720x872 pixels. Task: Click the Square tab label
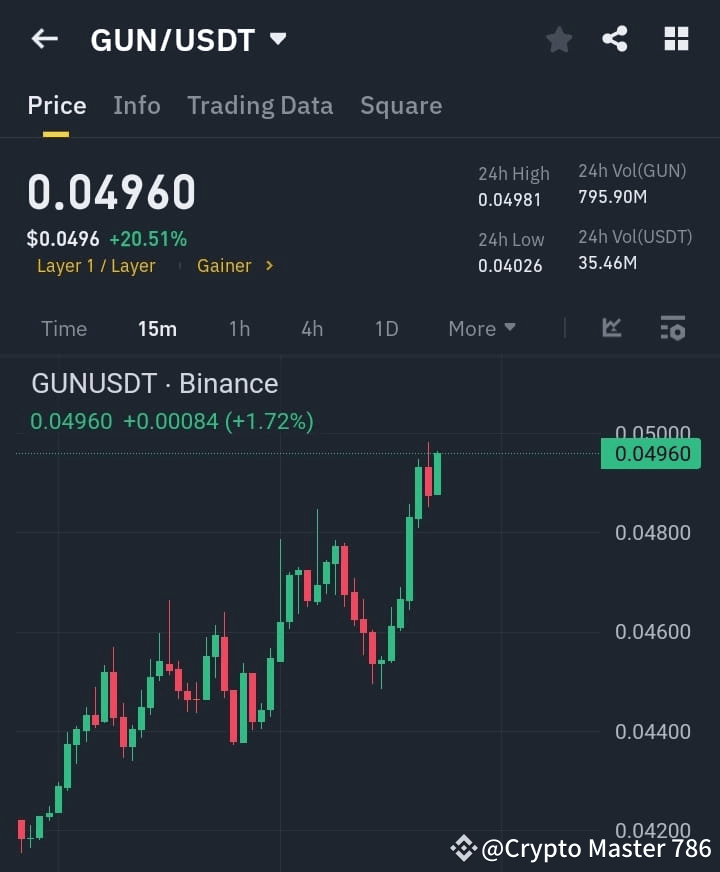pyautogui.click(x=401, y=105)
